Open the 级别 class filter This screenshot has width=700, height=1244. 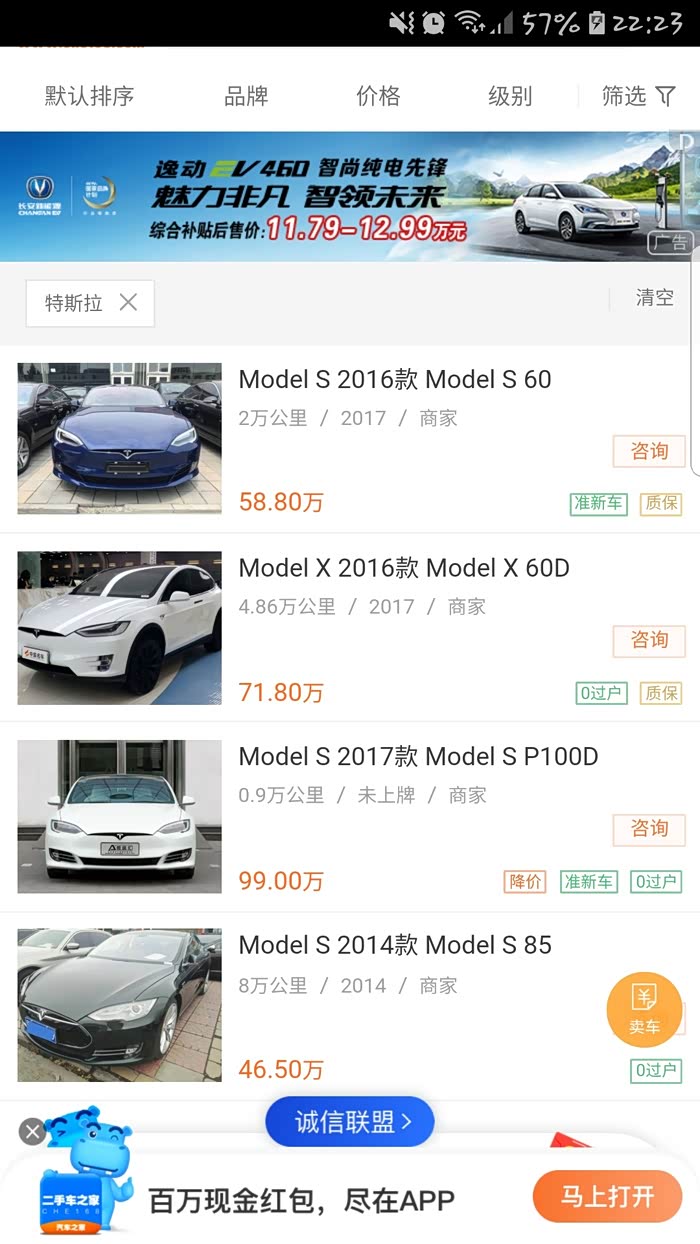pyautogui.click(x=510, y=96)
